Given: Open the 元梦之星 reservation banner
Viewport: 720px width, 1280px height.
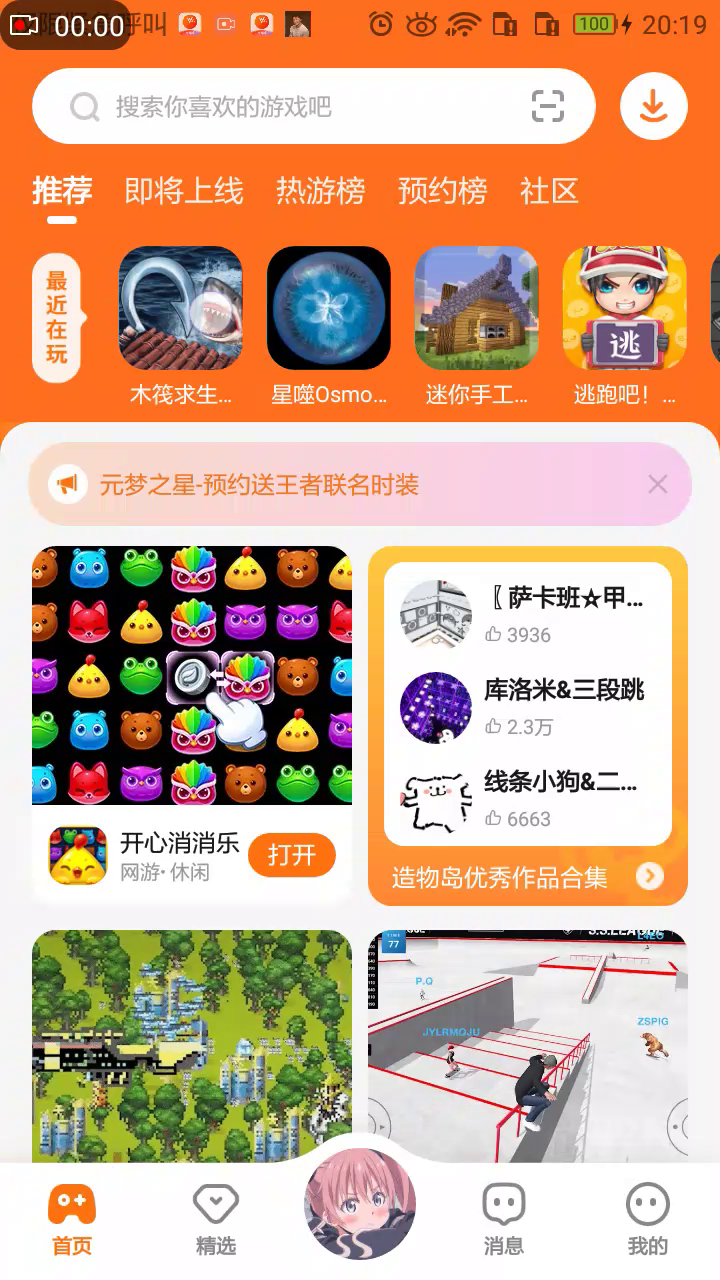Looking at the screenshot, I should [x=330, y=485].
